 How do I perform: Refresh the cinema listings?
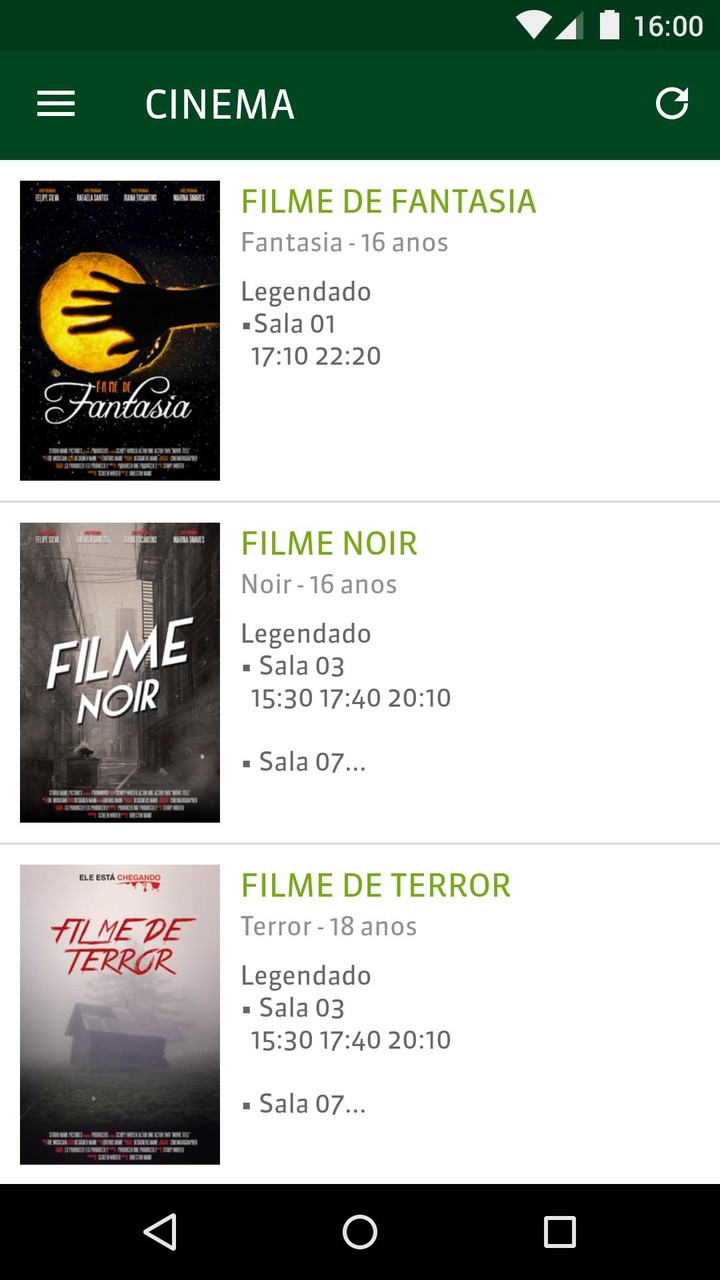pos(672,104)
